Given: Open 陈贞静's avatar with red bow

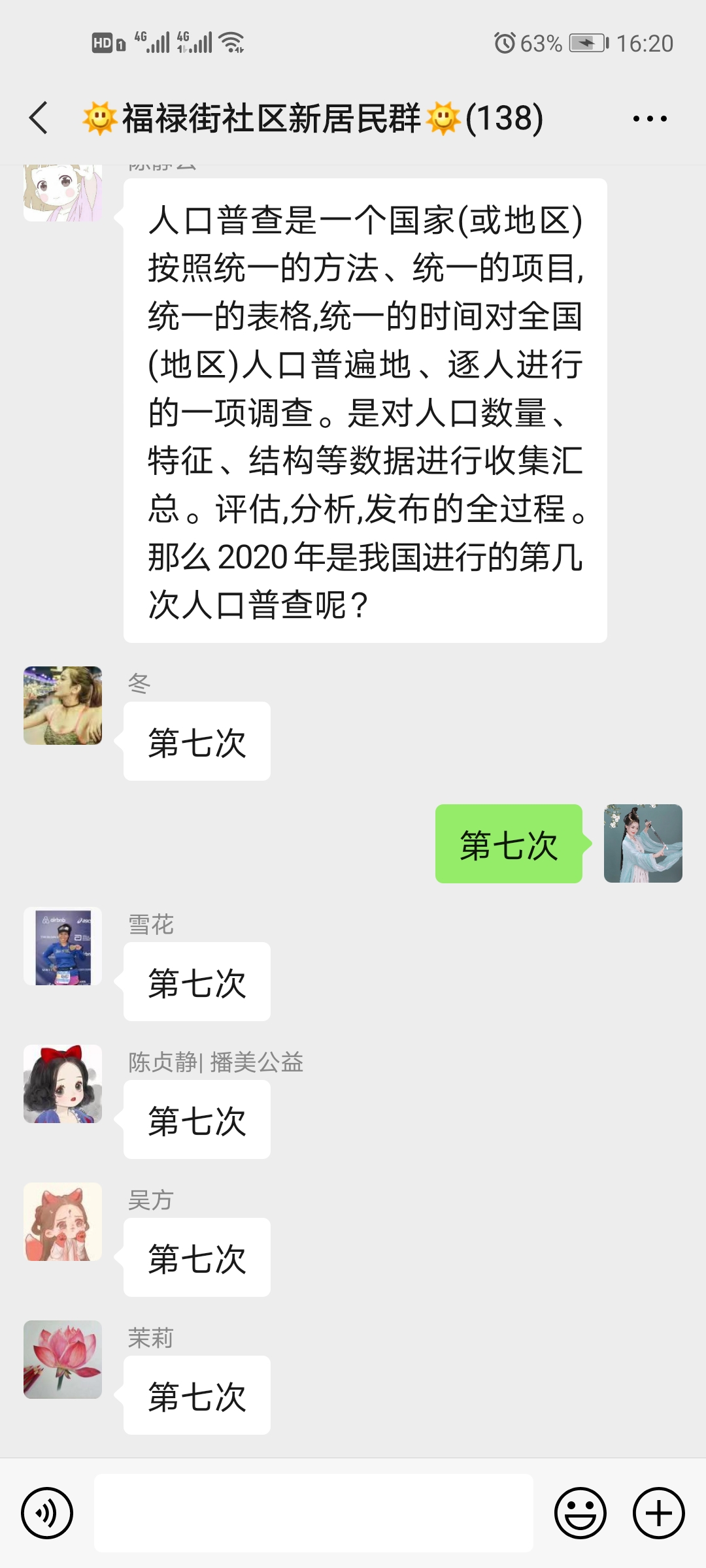Looking at the screenshot, I should pyautogui.click(x=63, y=1084).
